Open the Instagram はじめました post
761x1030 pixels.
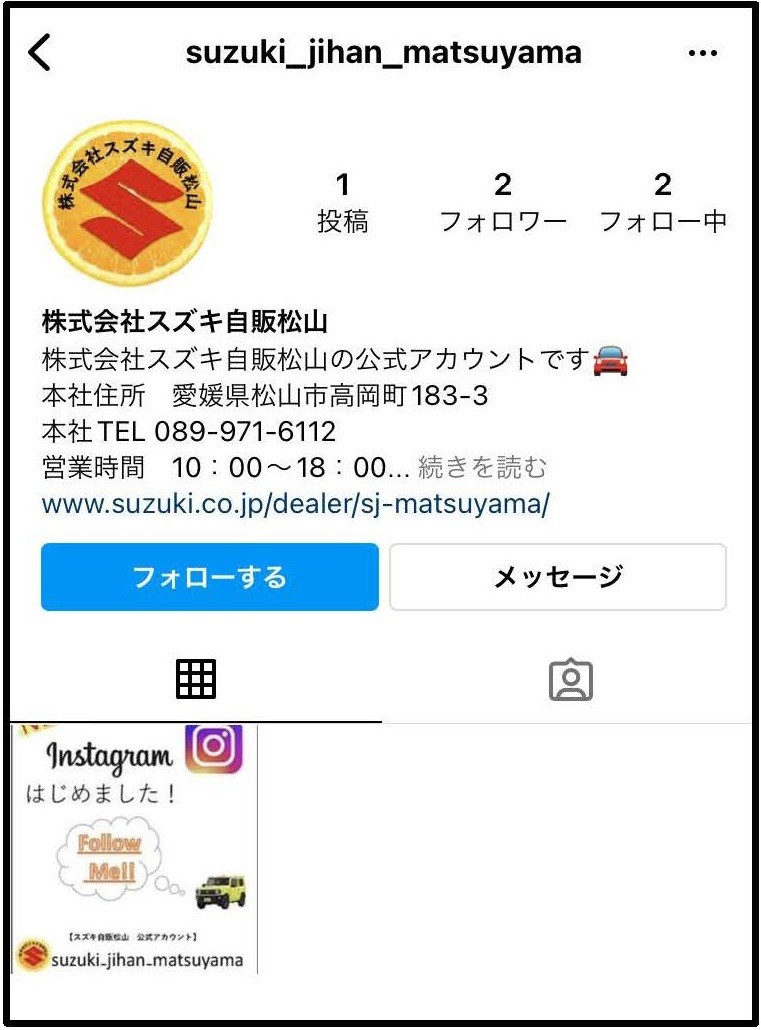[134, 848]
